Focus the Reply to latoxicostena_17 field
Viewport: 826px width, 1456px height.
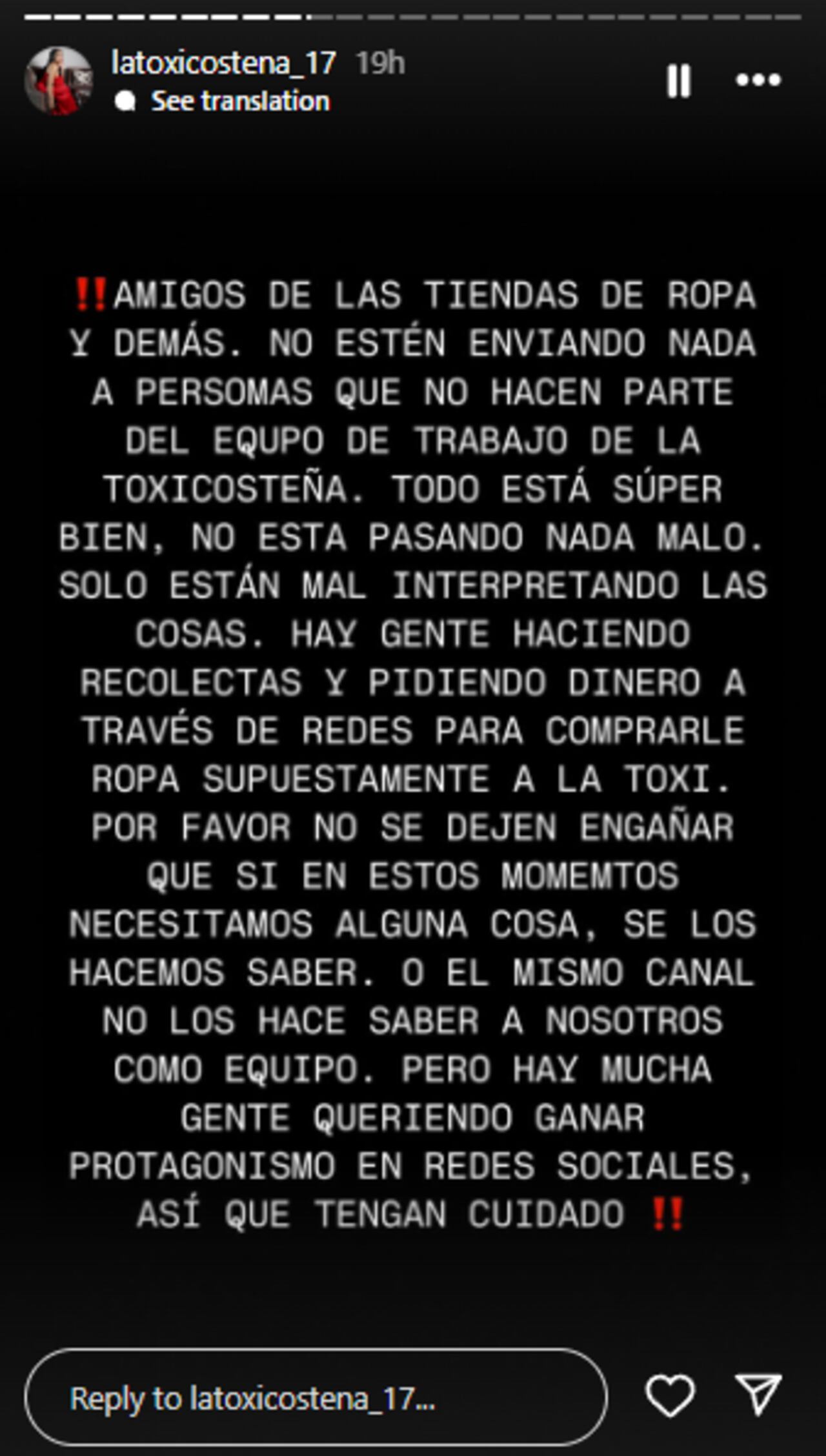tap(315, 1397)
